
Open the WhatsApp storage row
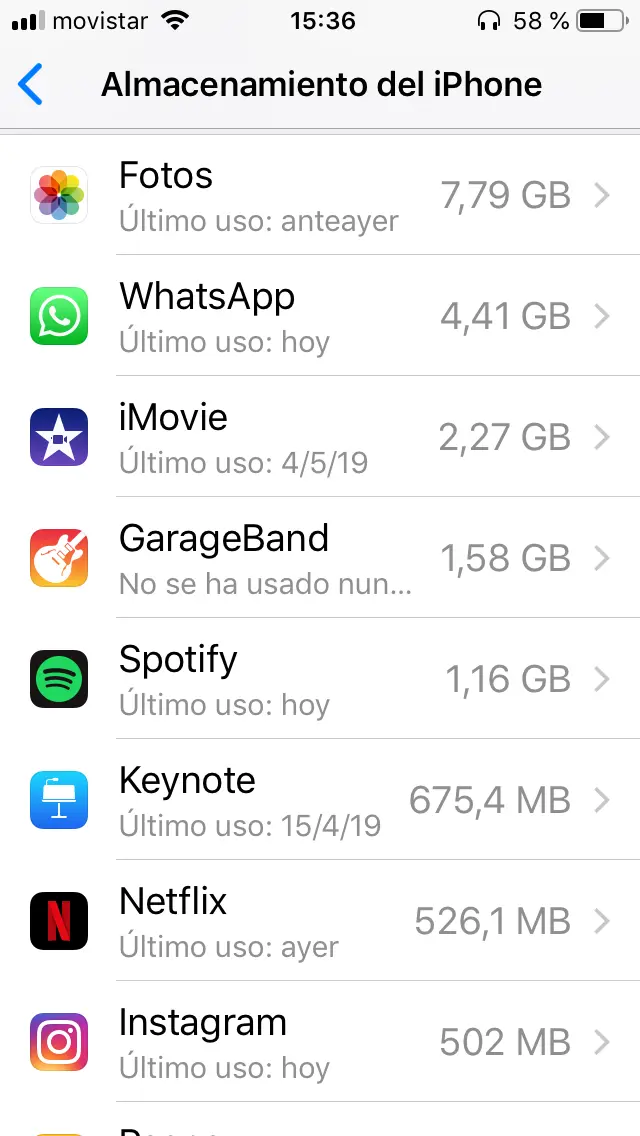(320, 316)
